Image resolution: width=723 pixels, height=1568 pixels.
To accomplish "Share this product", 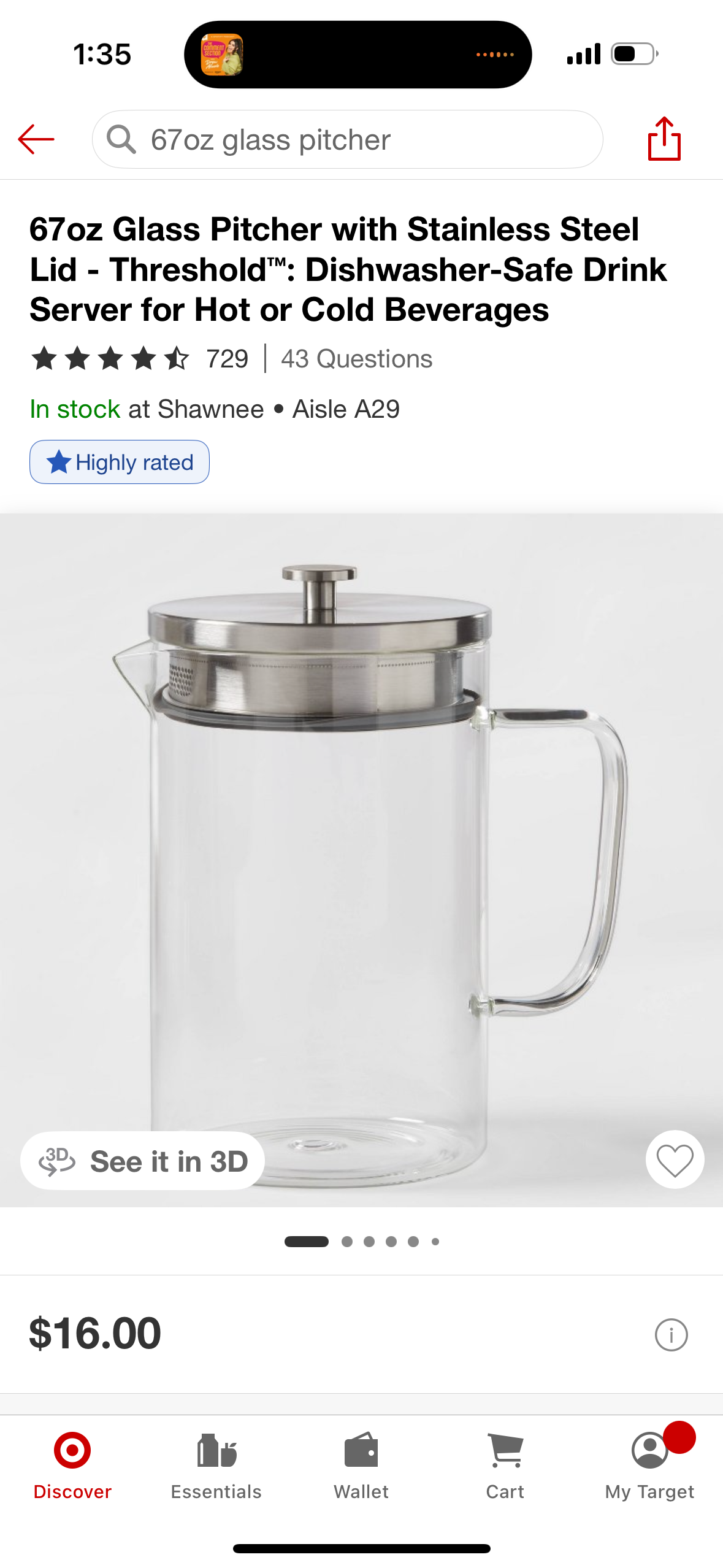I will 664,139.
